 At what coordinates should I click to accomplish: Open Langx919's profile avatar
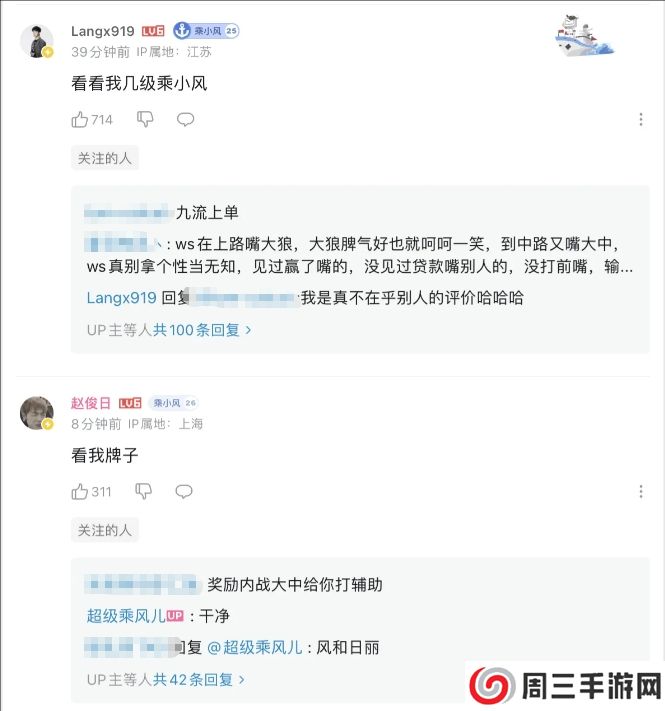(x=37, y=40)
